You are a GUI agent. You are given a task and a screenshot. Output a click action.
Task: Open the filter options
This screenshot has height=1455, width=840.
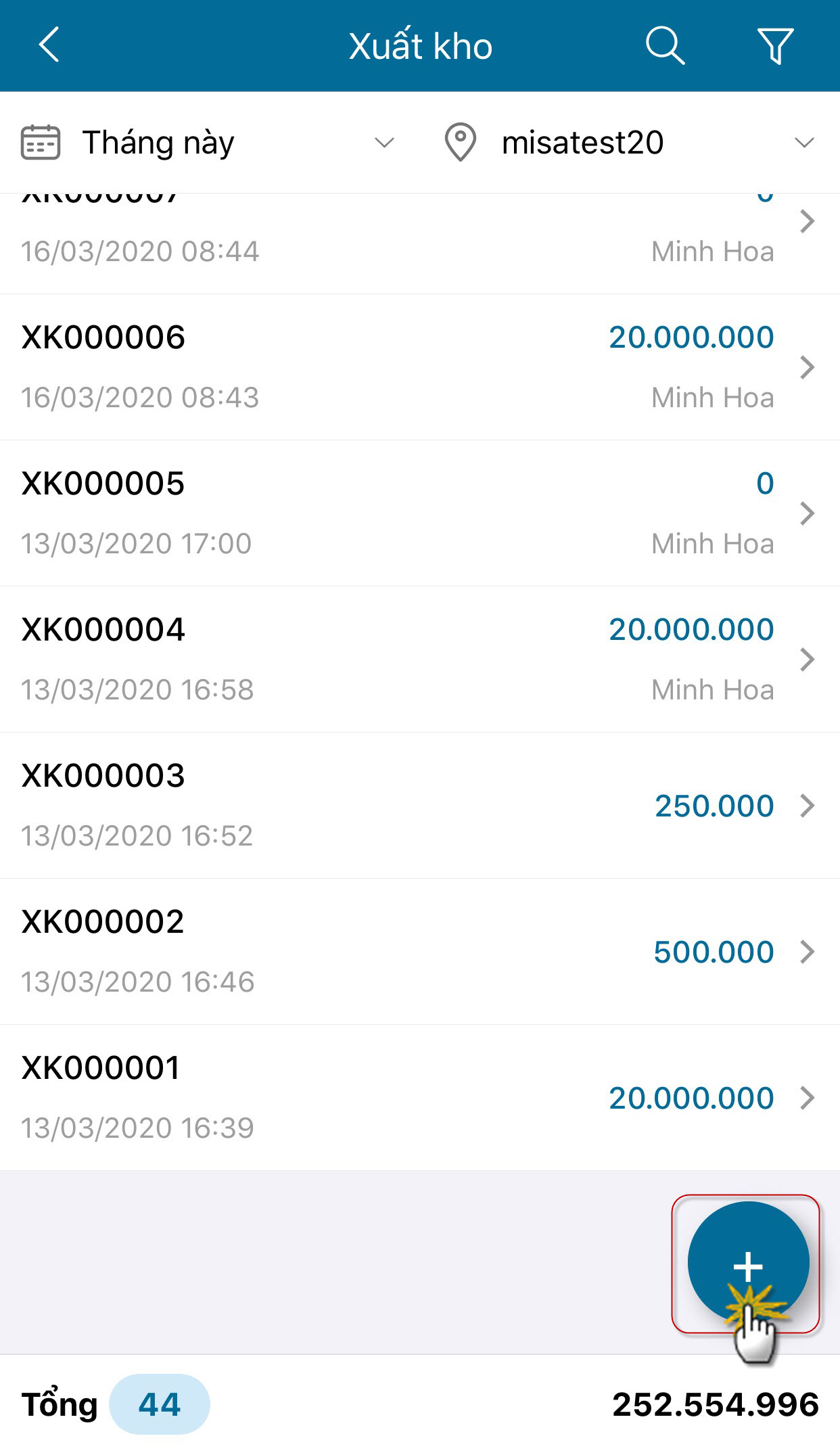coord(774,46)
